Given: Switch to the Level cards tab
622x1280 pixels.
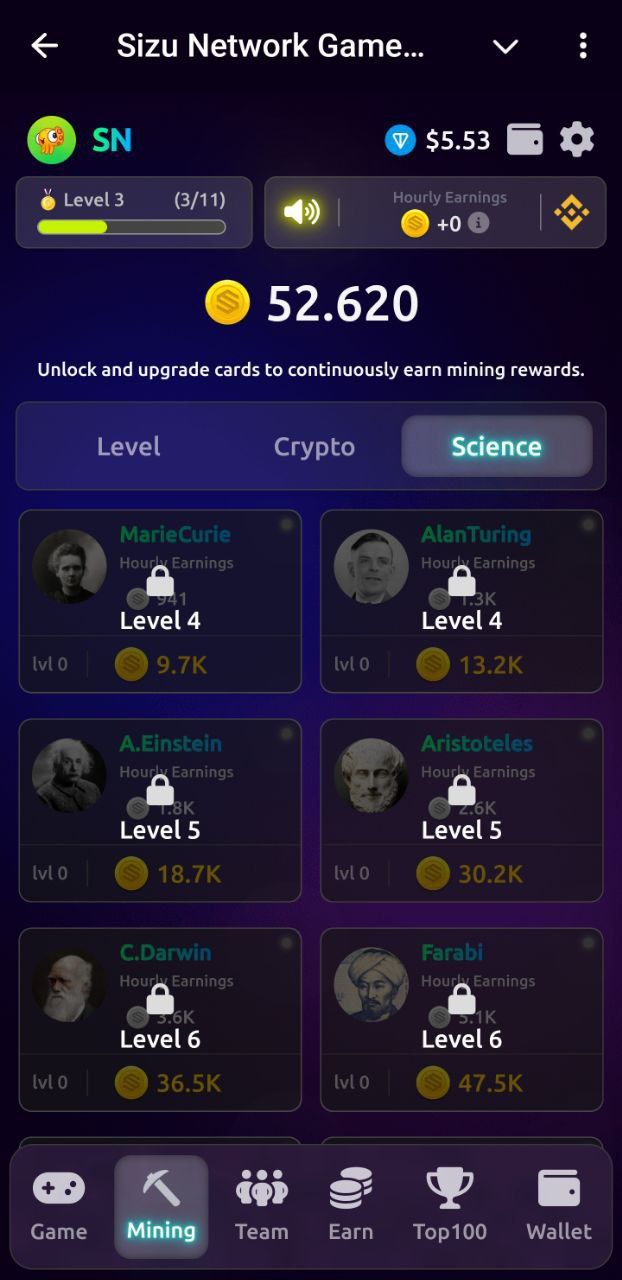Looking at the screenshot, I should pyautogui.click(x=128, y=447).
